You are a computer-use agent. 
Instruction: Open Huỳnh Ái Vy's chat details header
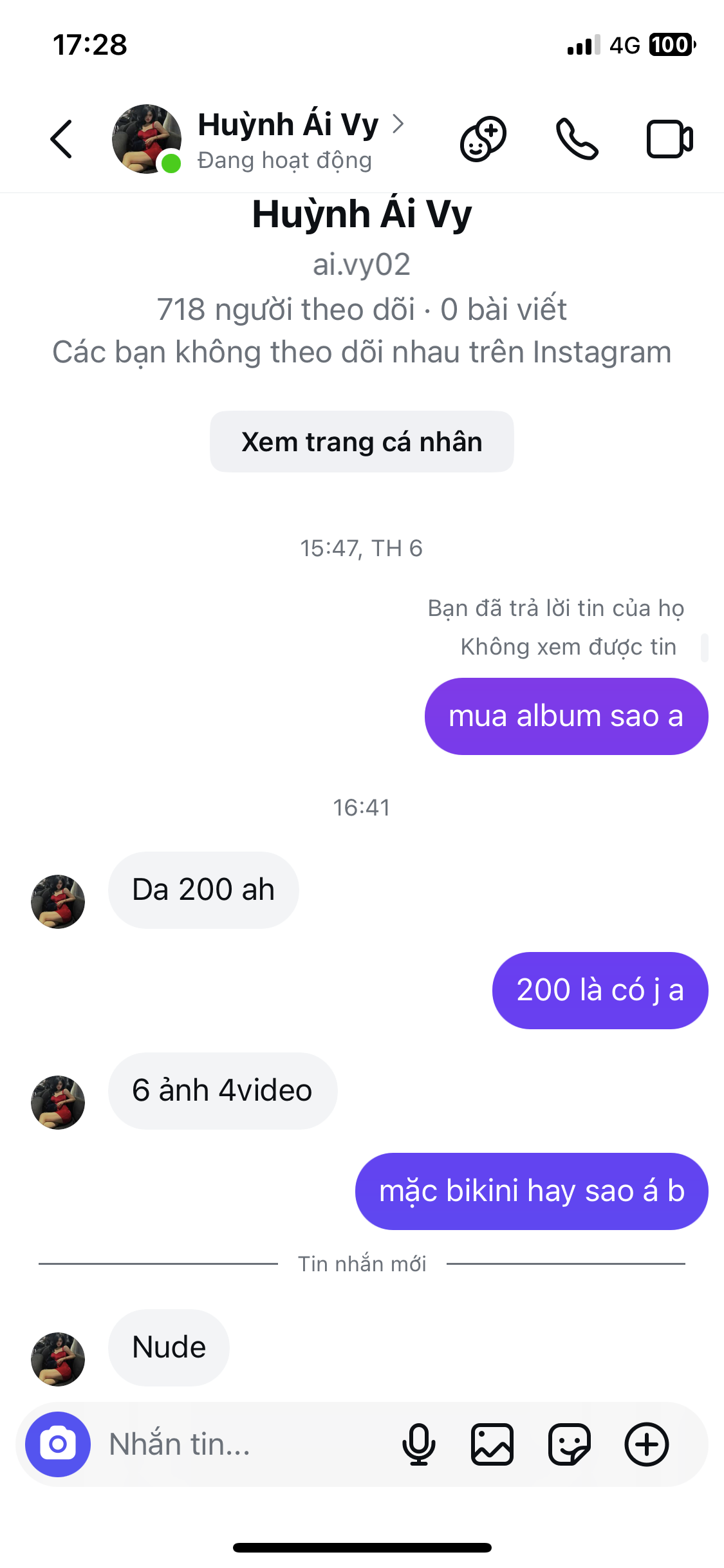[287, 139]
